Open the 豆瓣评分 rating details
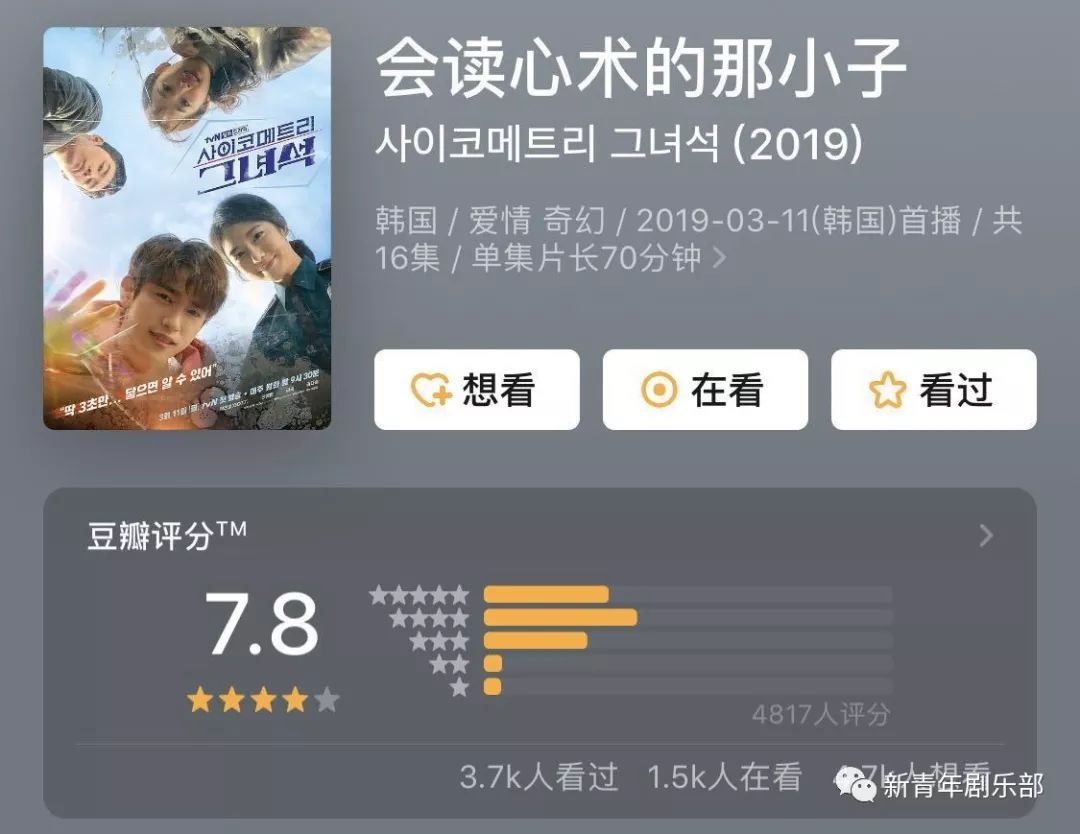This screenshot has height=834, width=1080. [x=985, y=536]
